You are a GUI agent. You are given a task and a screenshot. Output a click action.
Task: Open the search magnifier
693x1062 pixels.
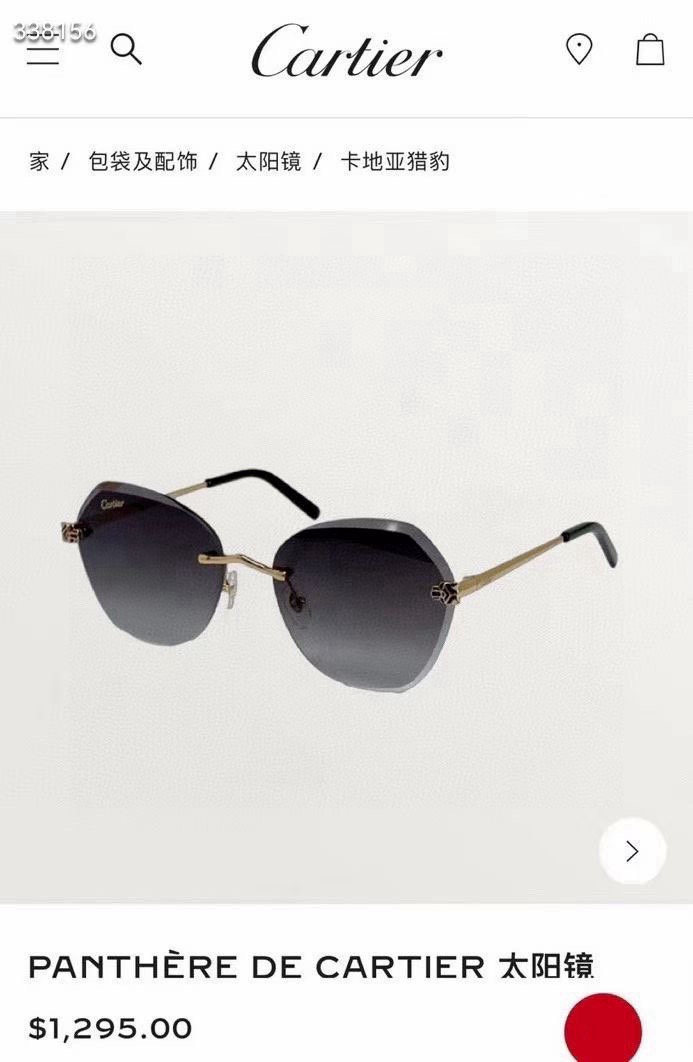point(126,49)
